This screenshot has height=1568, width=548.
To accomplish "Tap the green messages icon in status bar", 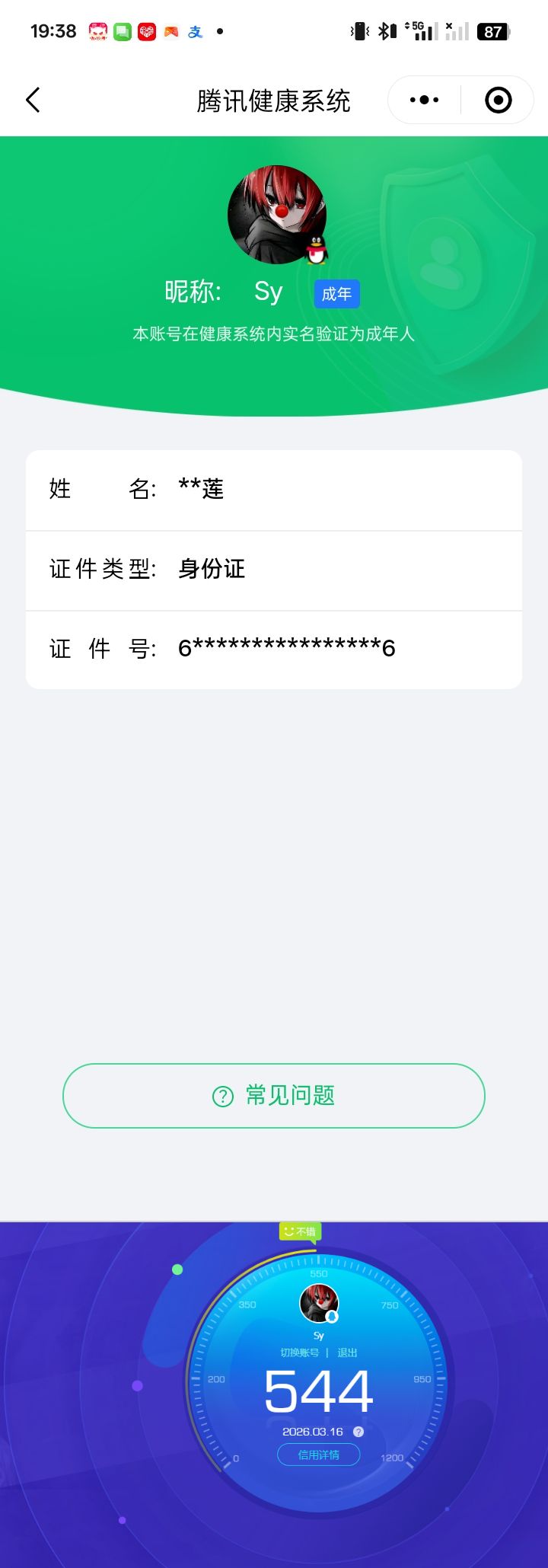I will tap(122, 31).
